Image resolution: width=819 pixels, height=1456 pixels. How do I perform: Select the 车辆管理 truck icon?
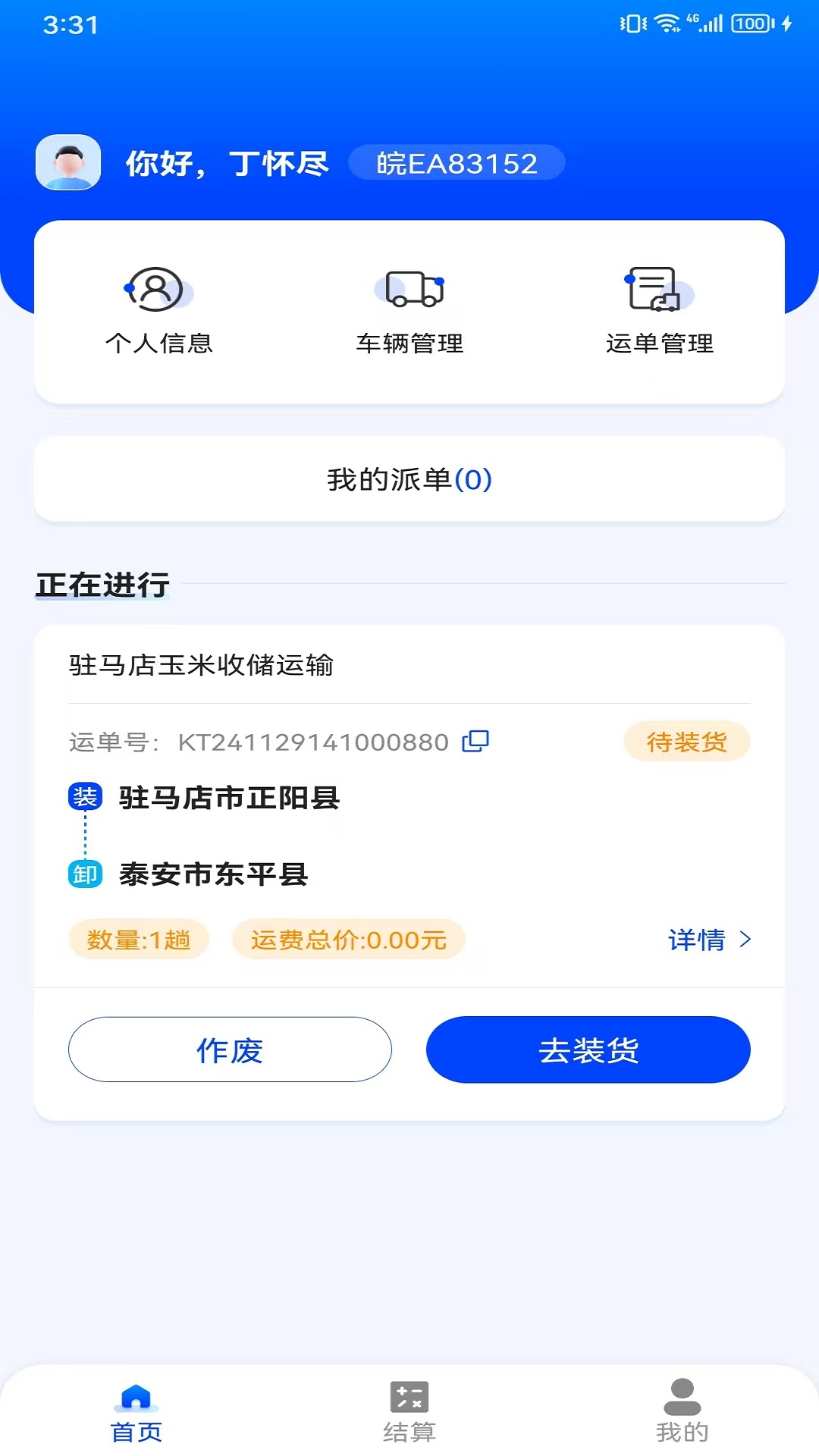point(410,292)
